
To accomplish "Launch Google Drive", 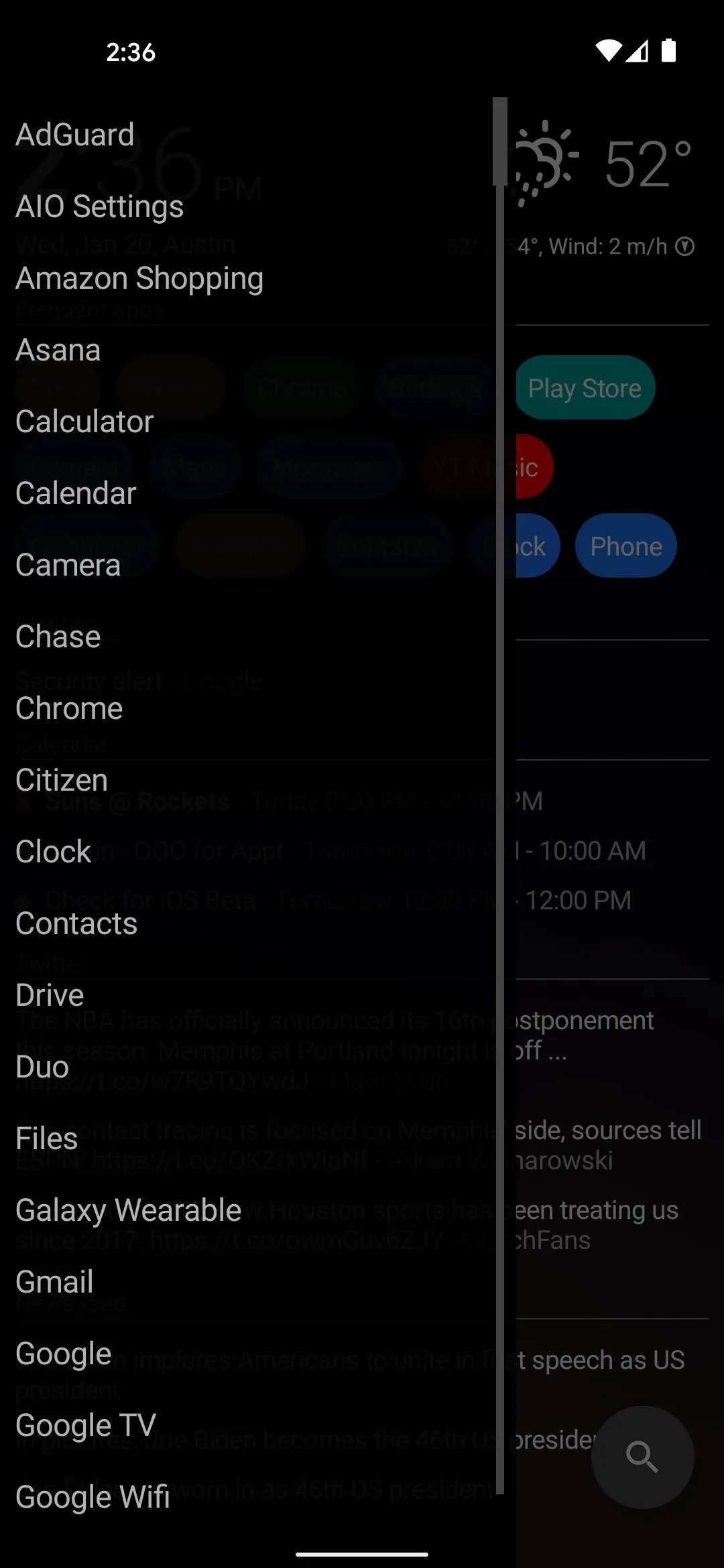I will pyautogui.click(x=50, y=995).
